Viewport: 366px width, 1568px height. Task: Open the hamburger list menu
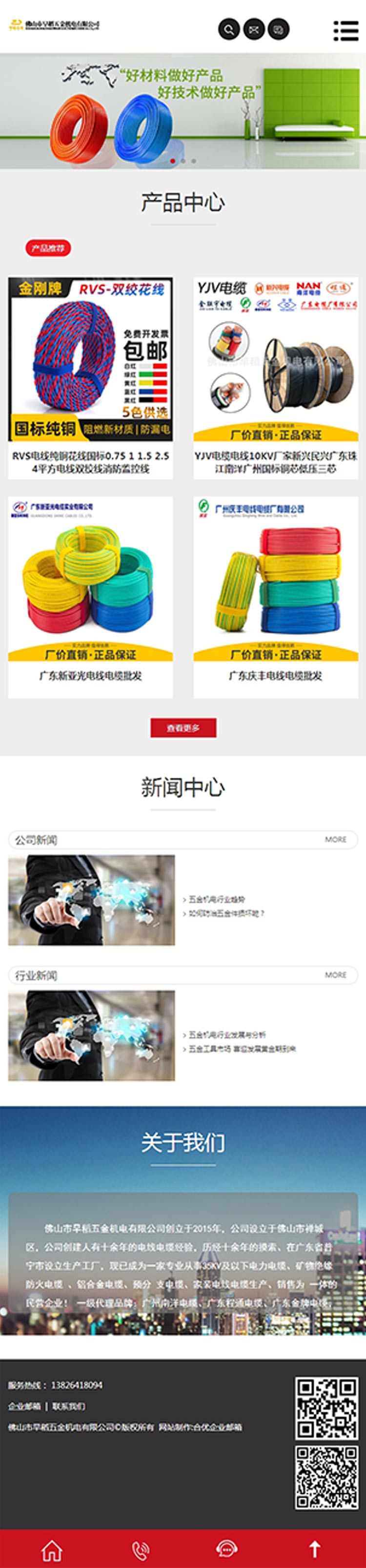(346, 30)
